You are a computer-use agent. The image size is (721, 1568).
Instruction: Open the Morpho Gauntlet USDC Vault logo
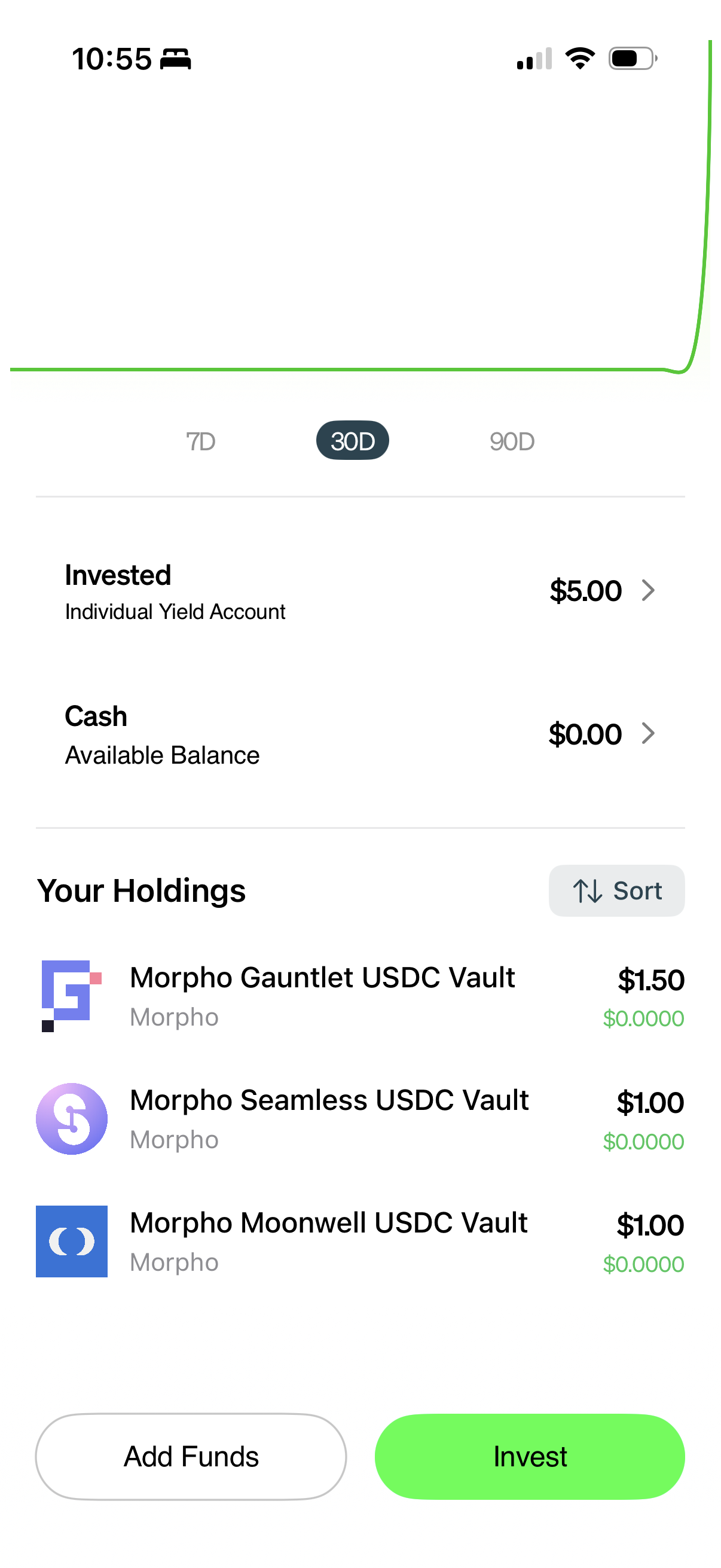coord(72,995)
